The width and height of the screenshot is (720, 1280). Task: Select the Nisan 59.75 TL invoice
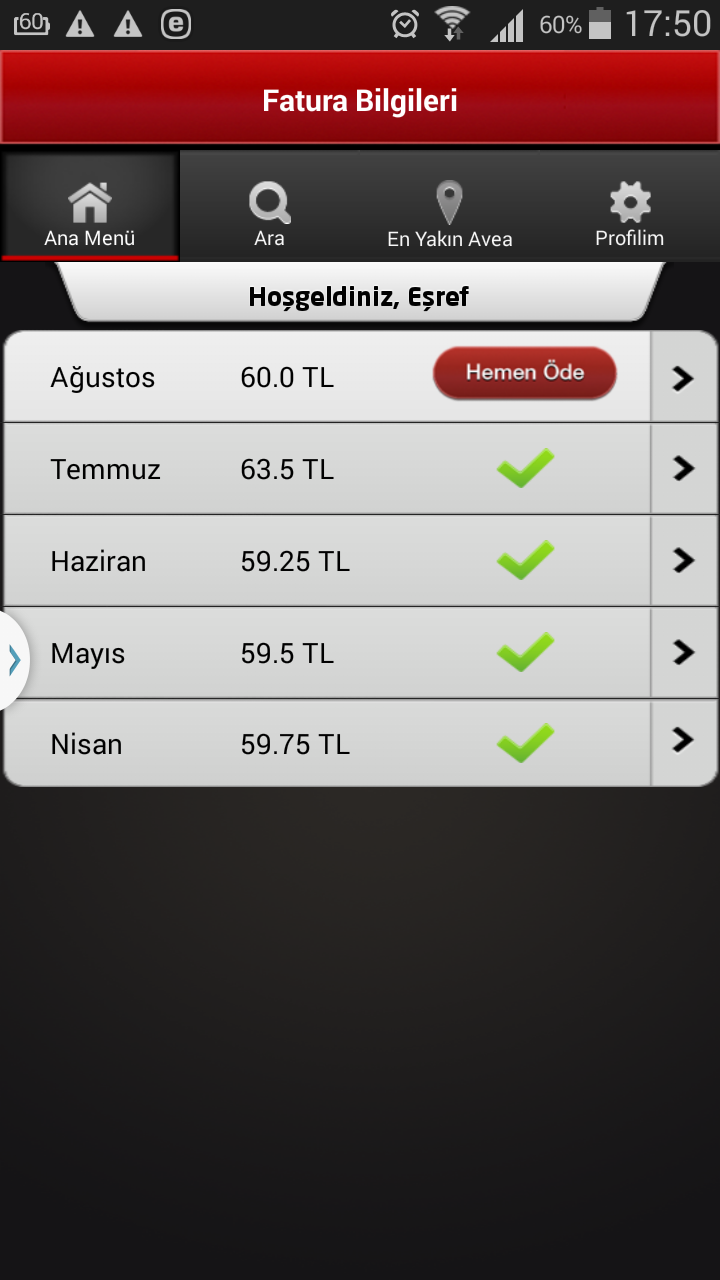pos(360,743)
